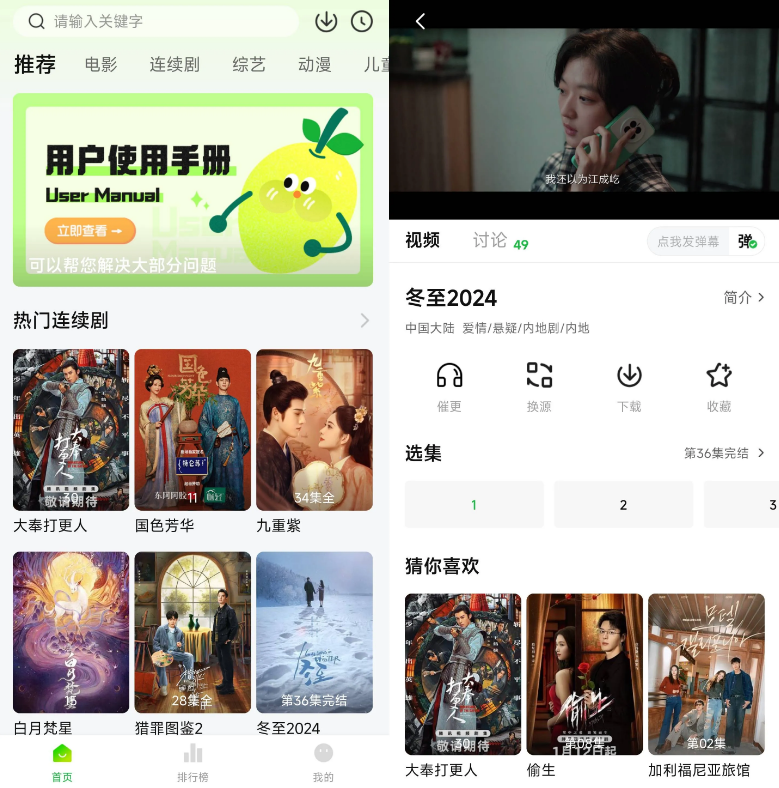Open the 九重紫 drama poster
This screenshot has height=788, width=779.
tap(314, 429)
